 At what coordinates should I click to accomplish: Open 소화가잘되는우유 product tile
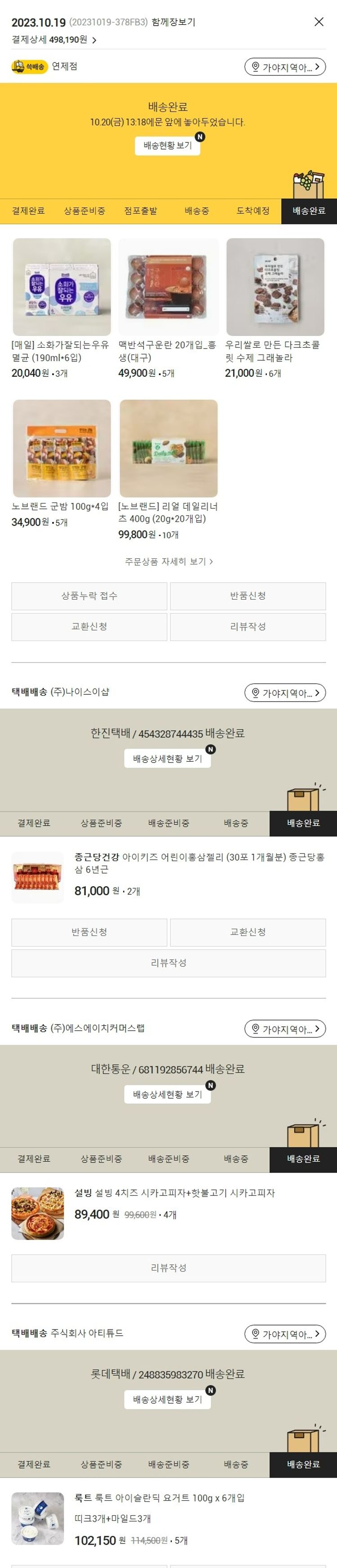tap(62, 287)
